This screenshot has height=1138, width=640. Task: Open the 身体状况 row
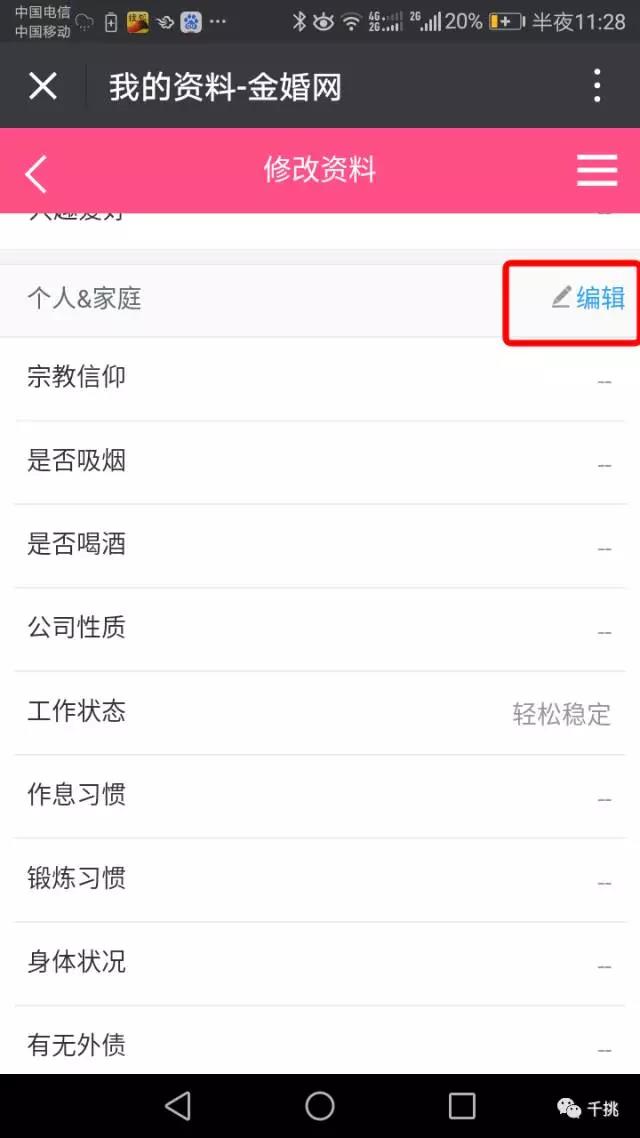tap(320, 964)
